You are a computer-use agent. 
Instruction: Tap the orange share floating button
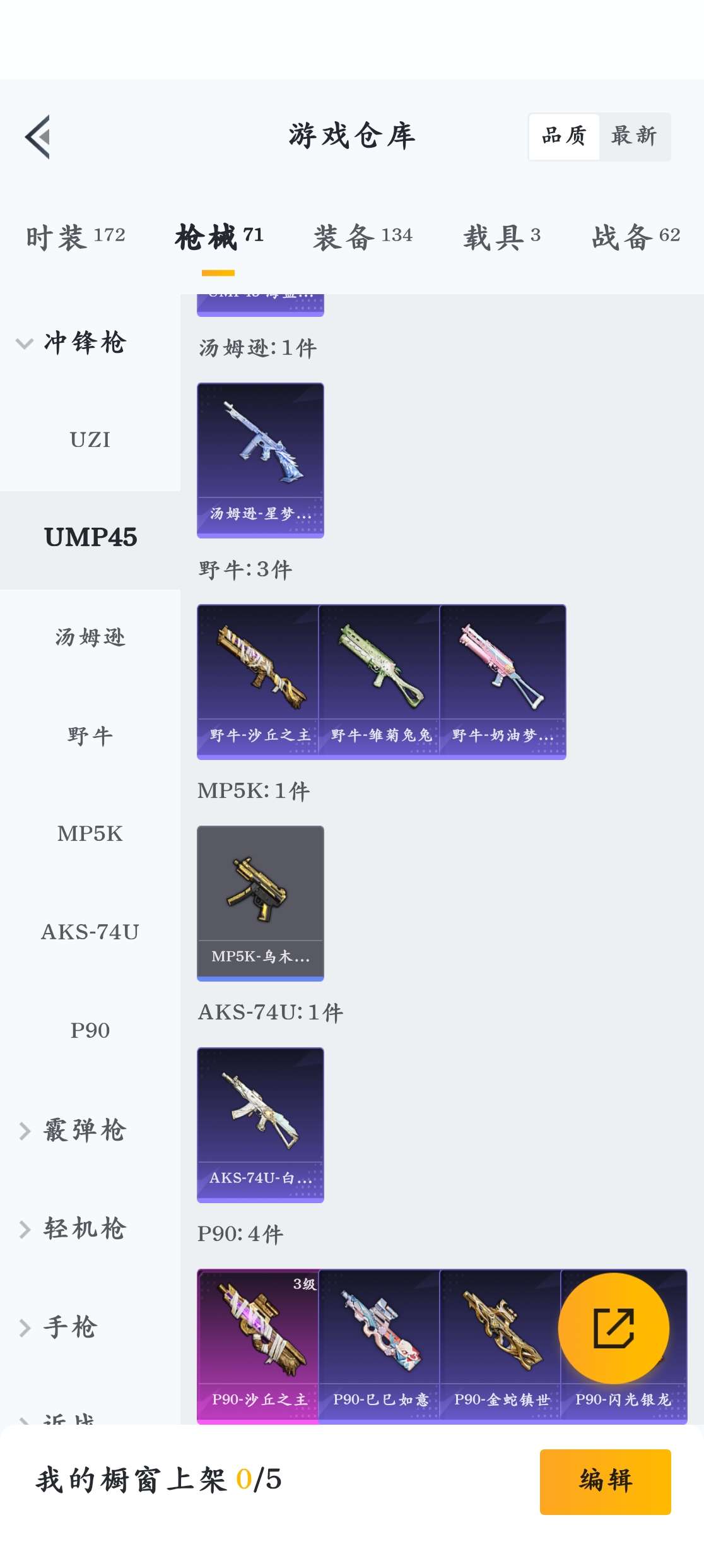(x=614, y=1328)
